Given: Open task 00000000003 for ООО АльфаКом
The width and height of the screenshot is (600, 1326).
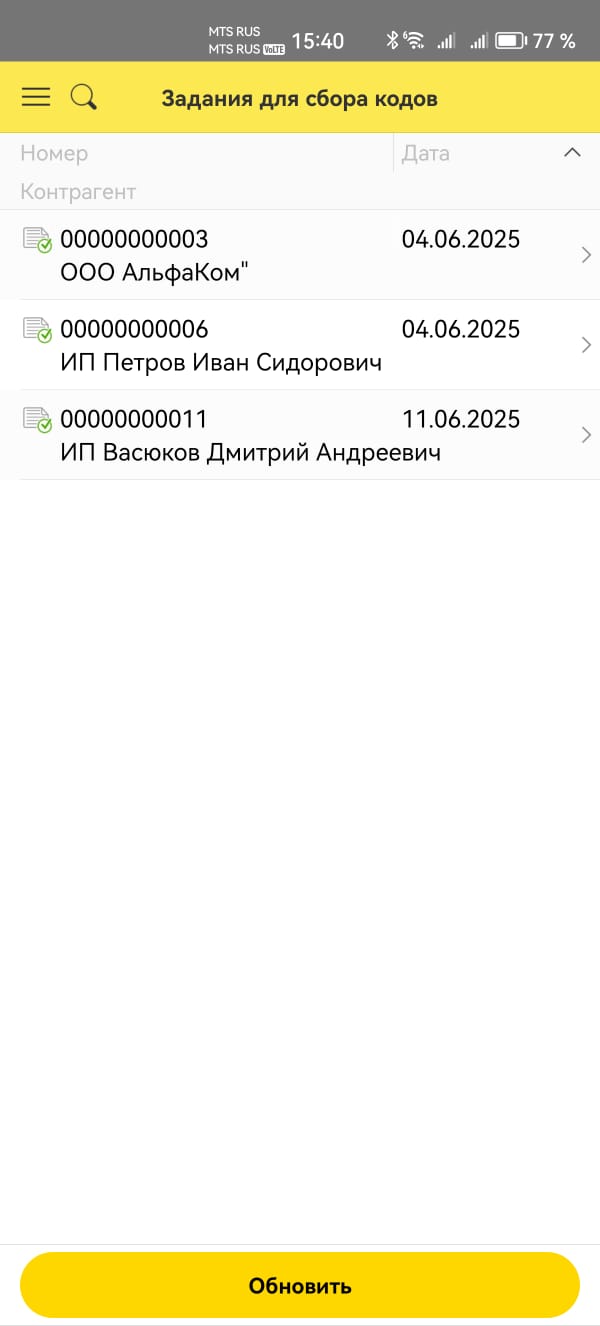Looking at the screenshot, I should 300,255.
